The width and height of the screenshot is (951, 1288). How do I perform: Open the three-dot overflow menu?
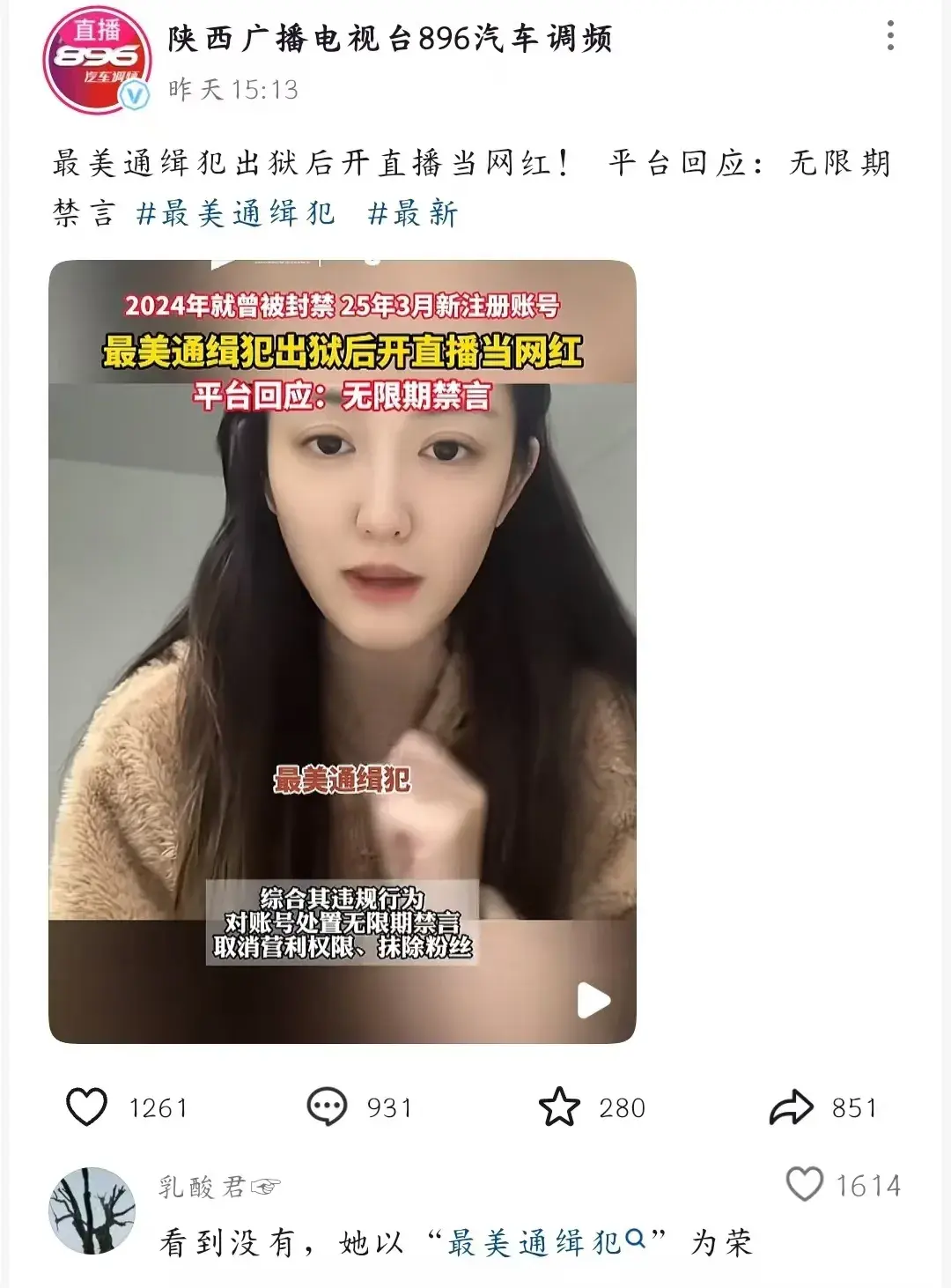(890, 35)
